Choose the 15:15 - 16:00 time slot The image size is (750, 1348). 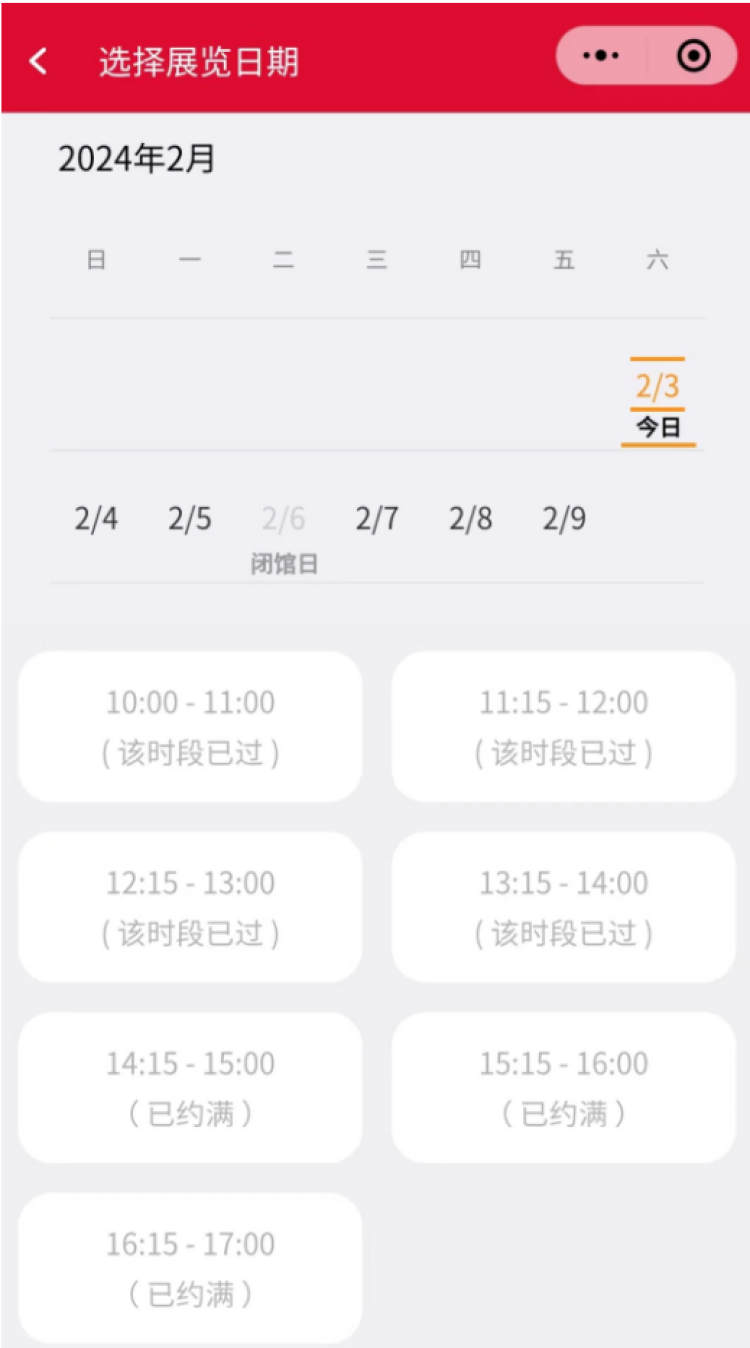[x=564, y=1088]
